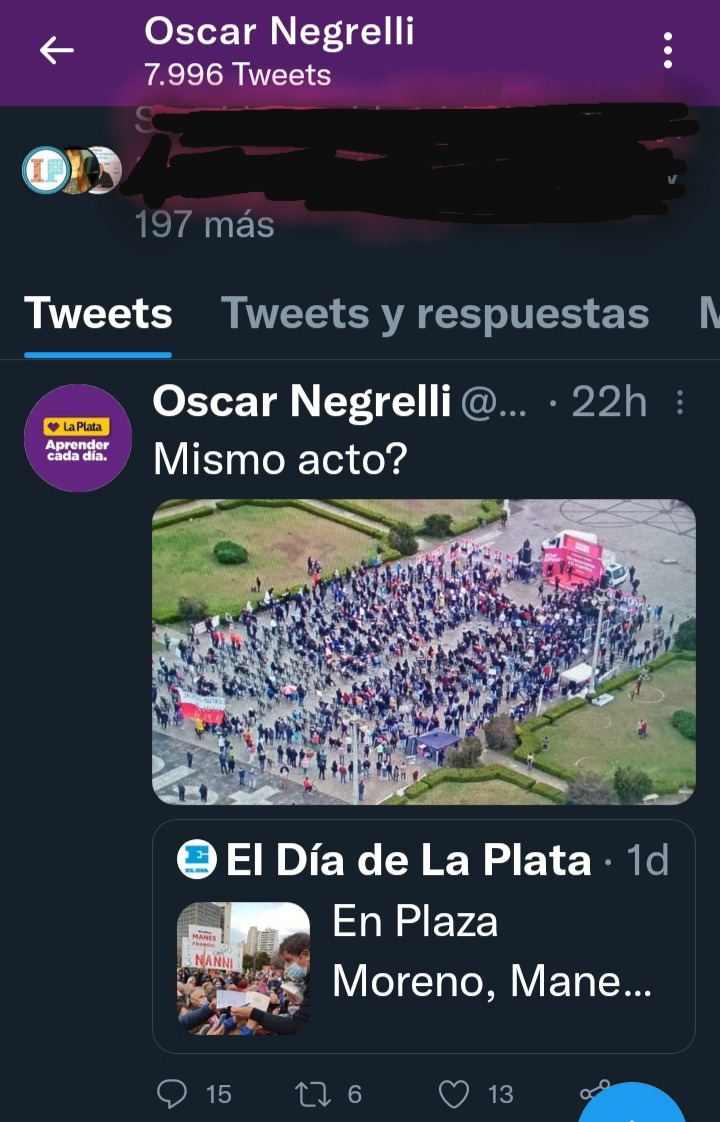Switch to Tweets y respuestas tab
Image resolution: width=720 pixels, height=1122 pixels.
pyautogui.click(x=435, y=313)
